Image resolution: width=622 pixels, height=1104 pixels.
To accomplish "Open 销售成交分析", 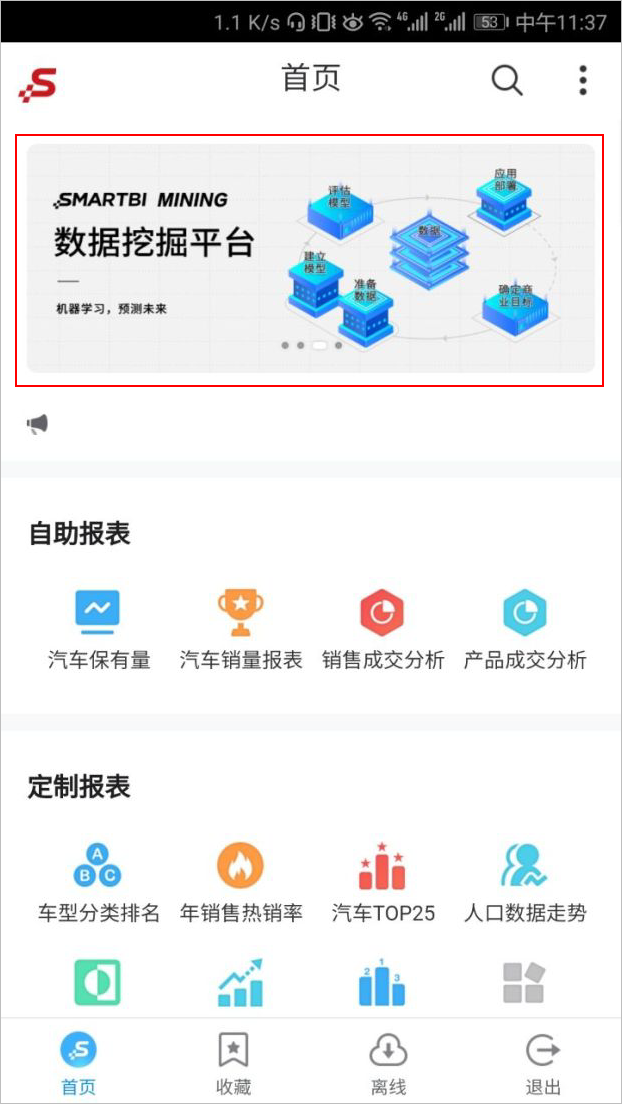I will pyautogui.click(x=382, y=629).
